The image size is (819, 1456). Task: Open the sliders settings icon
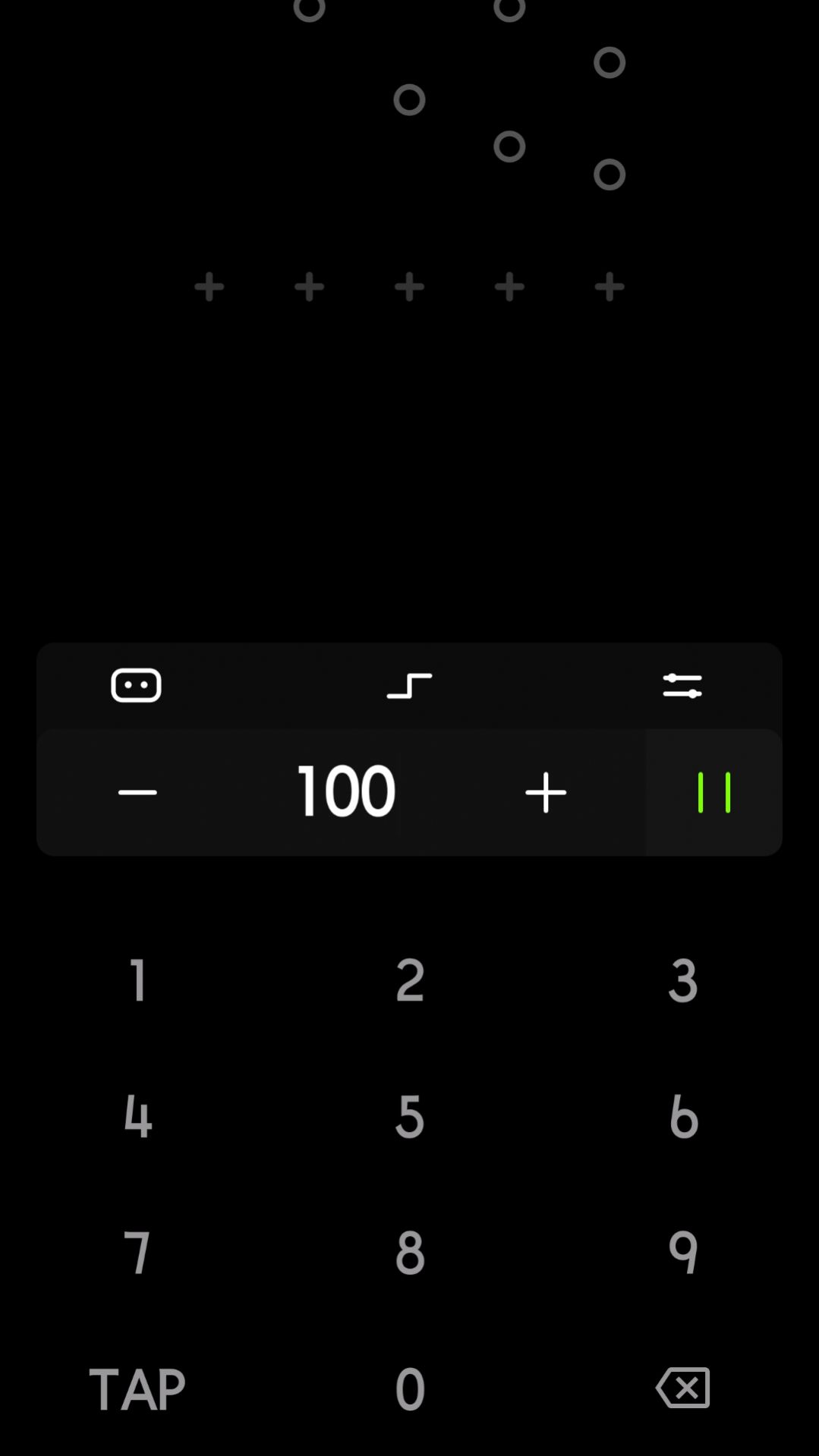point(682,686)
